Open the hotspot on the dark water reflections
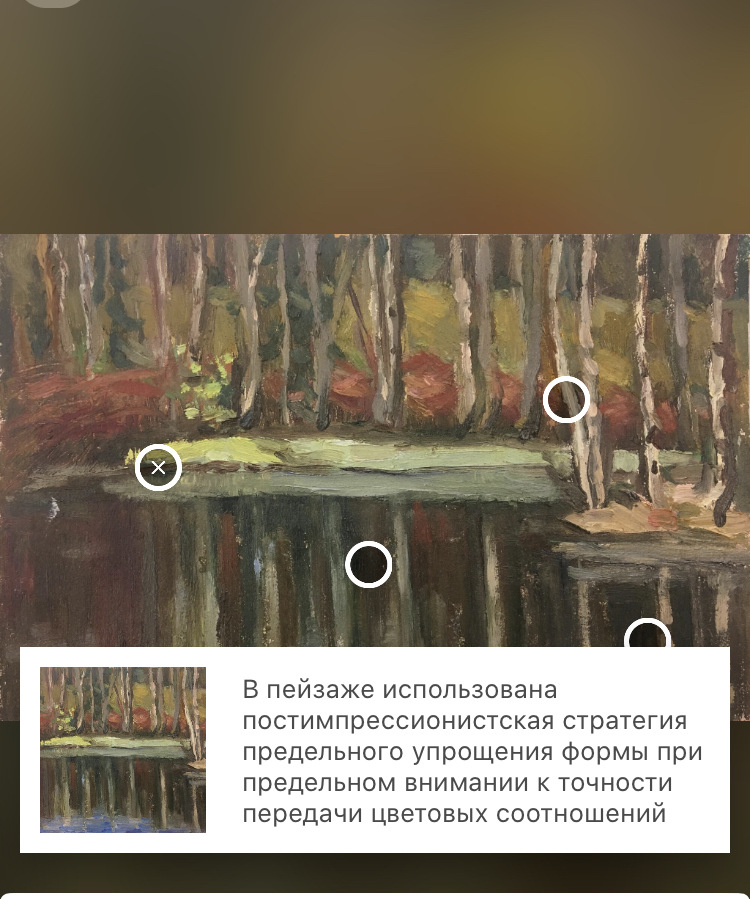This screenshot has width=750, height=899. pos(368,565)
